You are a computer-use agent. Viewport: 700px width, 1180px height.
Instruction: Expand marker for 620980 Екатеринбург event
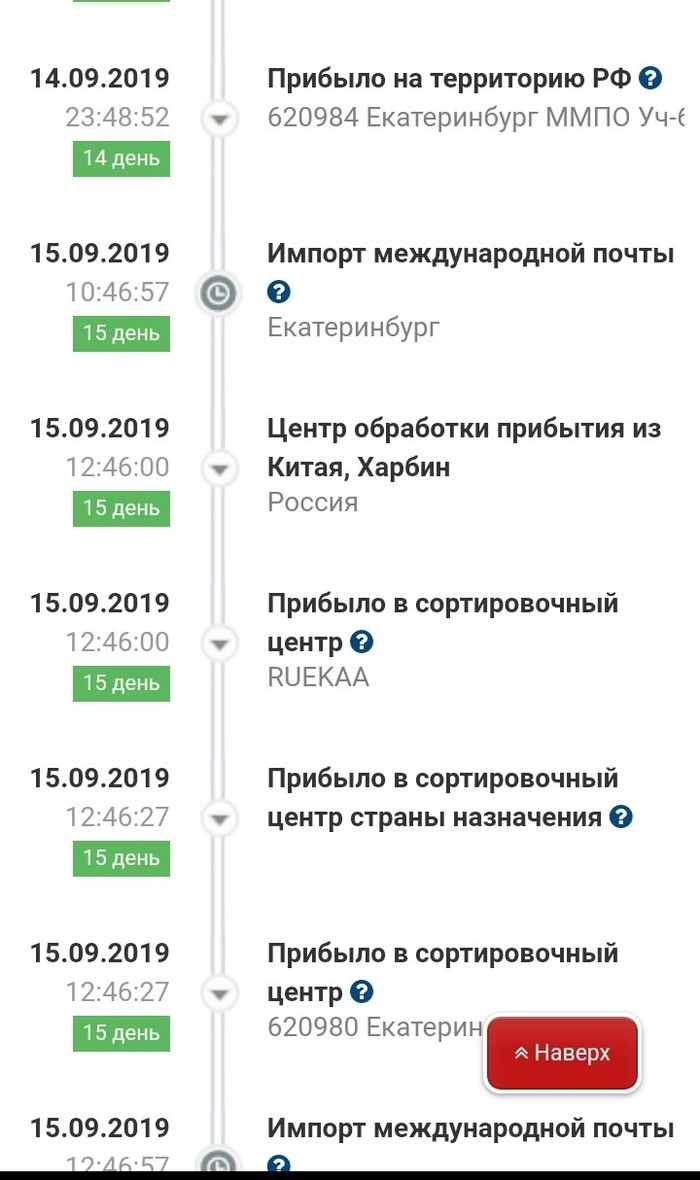coord(219,994)
